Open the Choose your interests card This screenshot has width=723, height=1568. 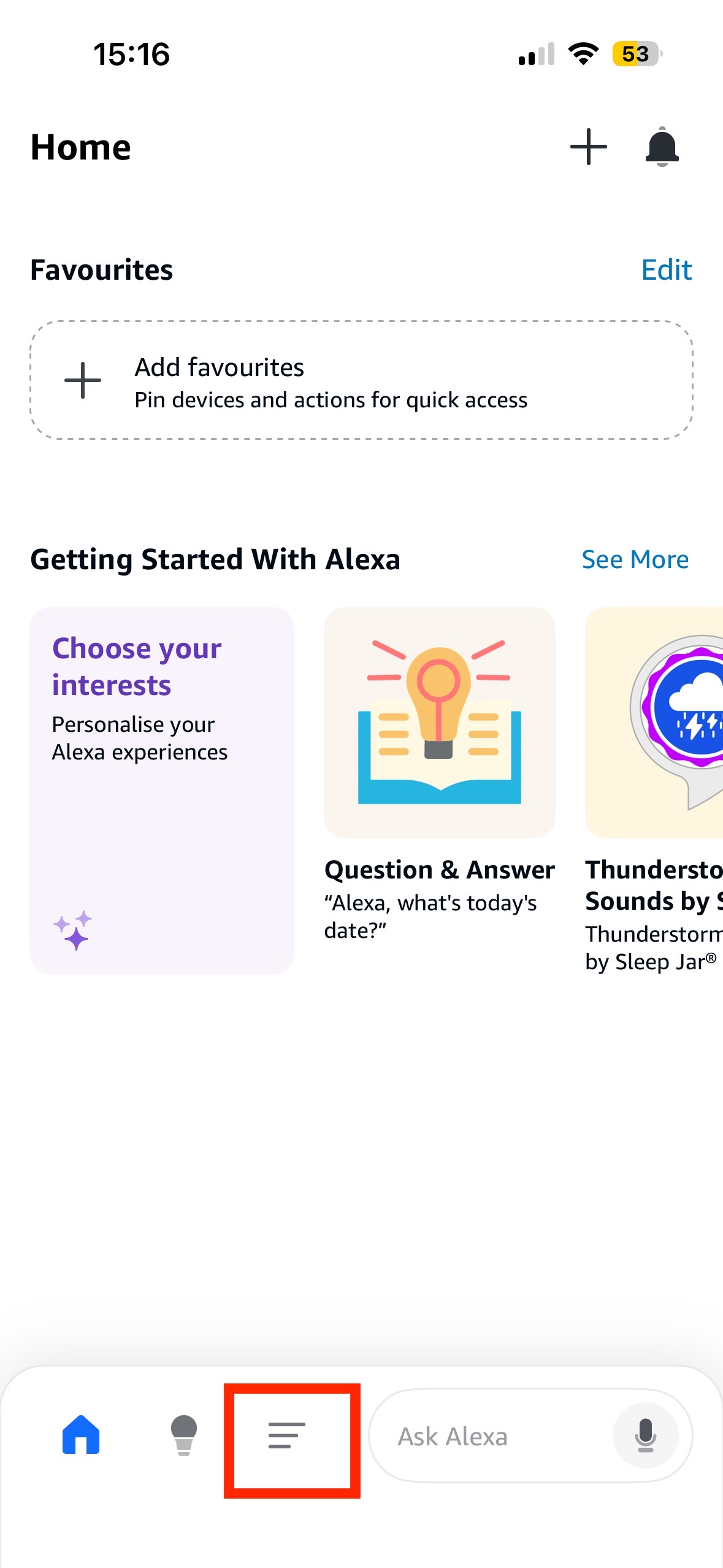coord(162,790)
